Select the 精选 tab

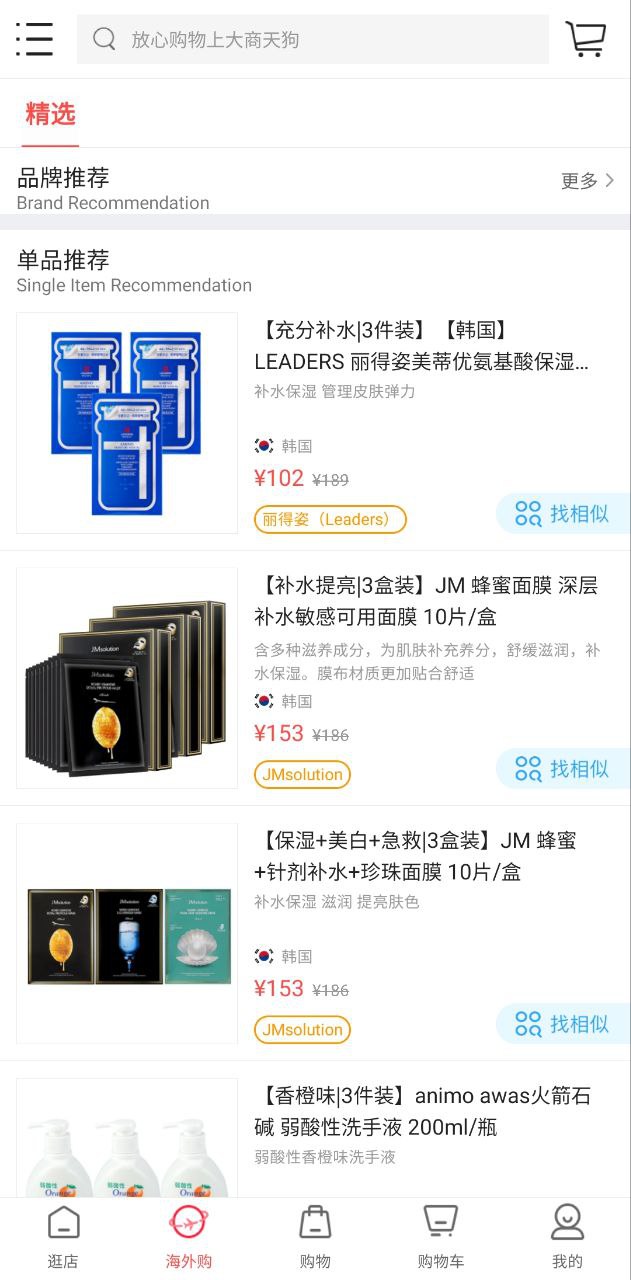pos(50,114)
